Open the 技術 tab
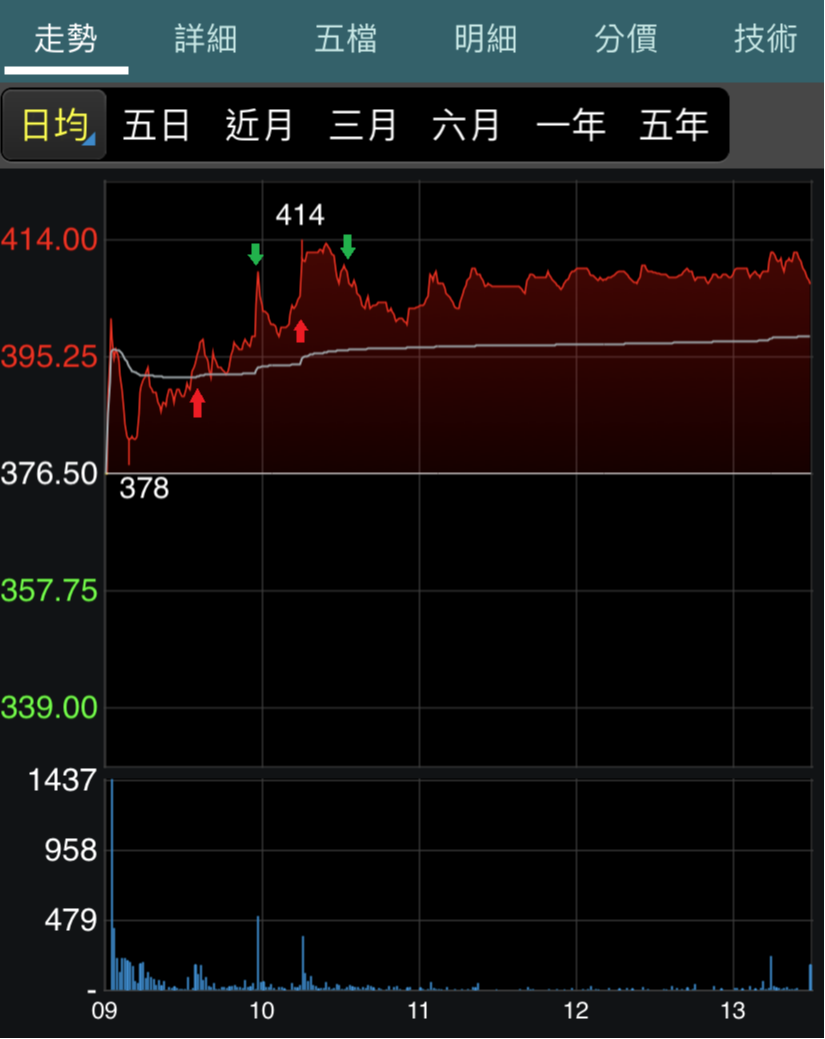 pyautogui.click(x=765, y=39)
